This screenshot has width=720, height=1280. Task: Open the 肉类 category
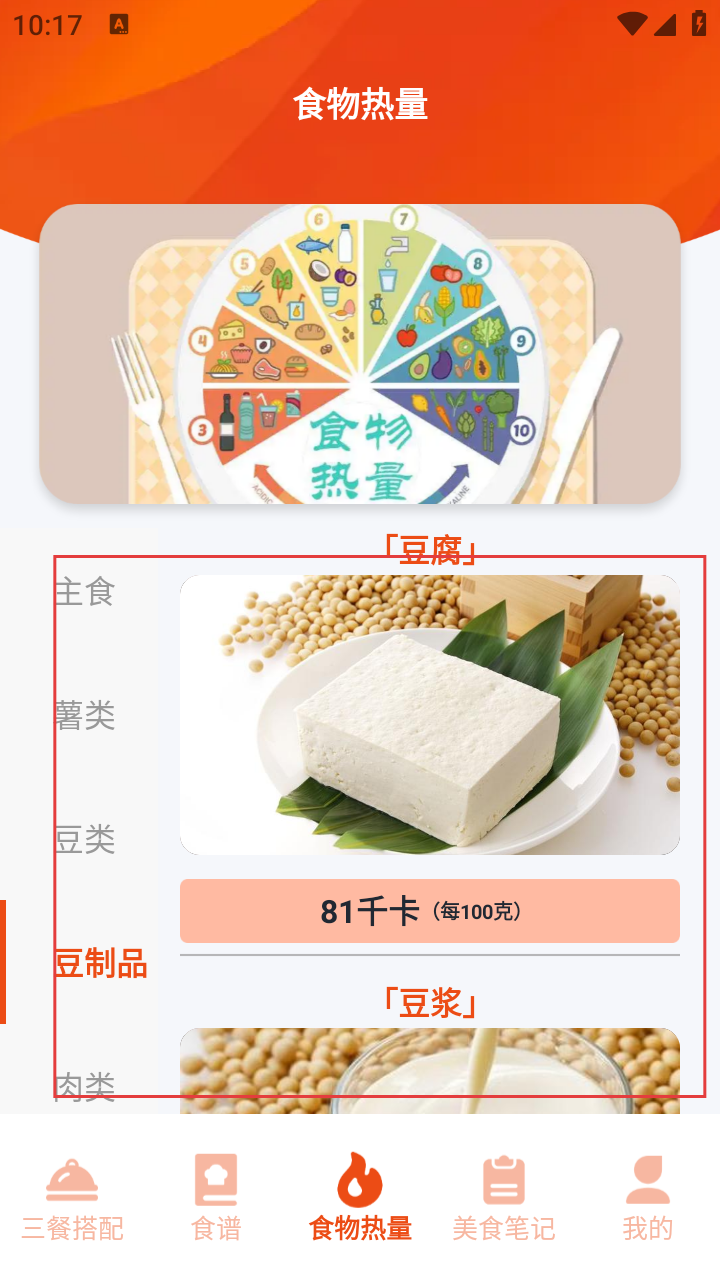(85, 1085)
